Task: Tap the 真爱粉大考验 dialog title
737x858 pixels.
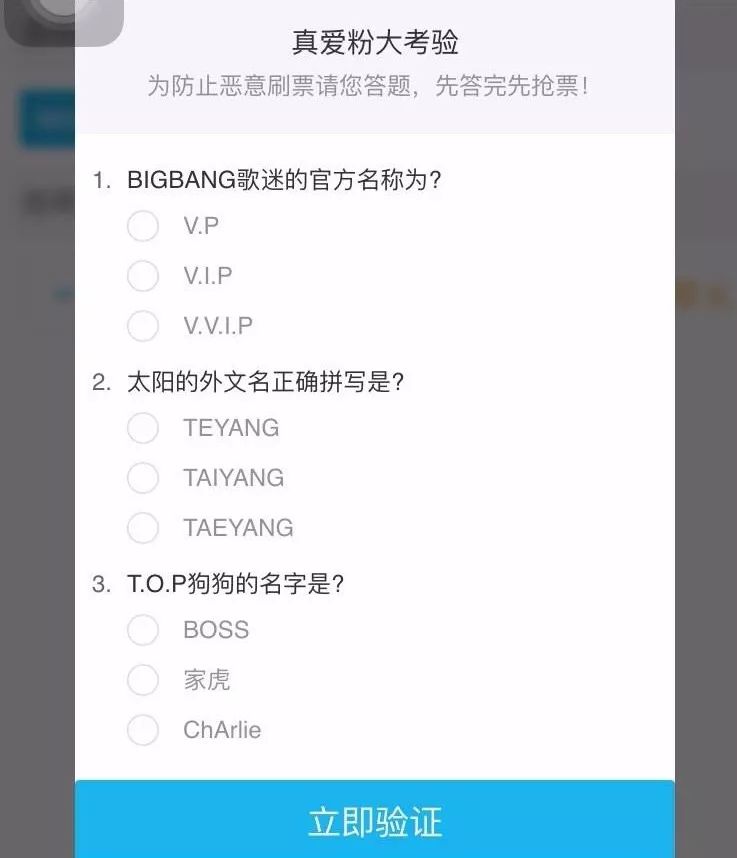Action: pyautogui.click(x=377, y=42)
